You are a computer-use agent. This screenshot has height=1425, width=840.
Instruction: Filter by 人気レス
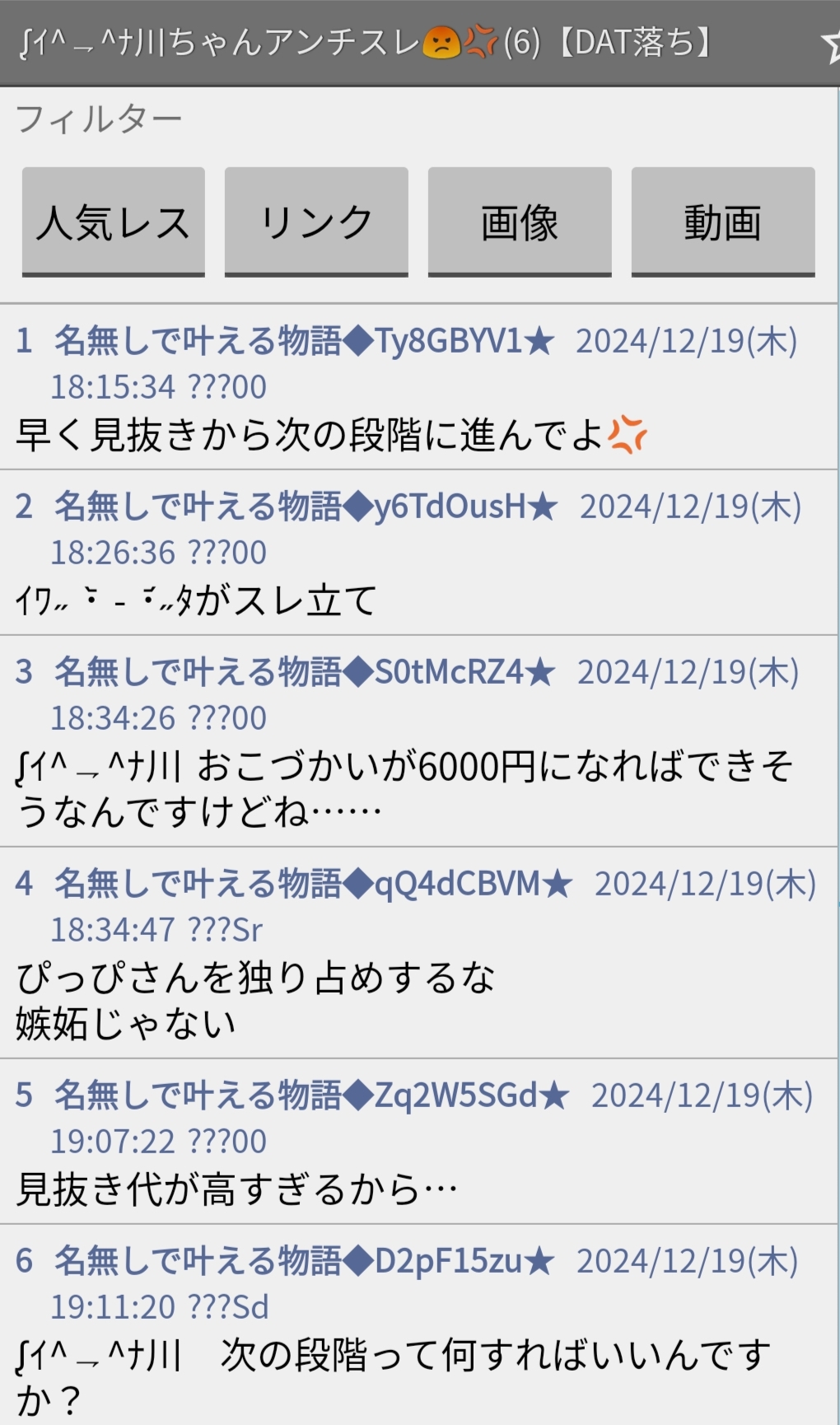coord(114,222)
